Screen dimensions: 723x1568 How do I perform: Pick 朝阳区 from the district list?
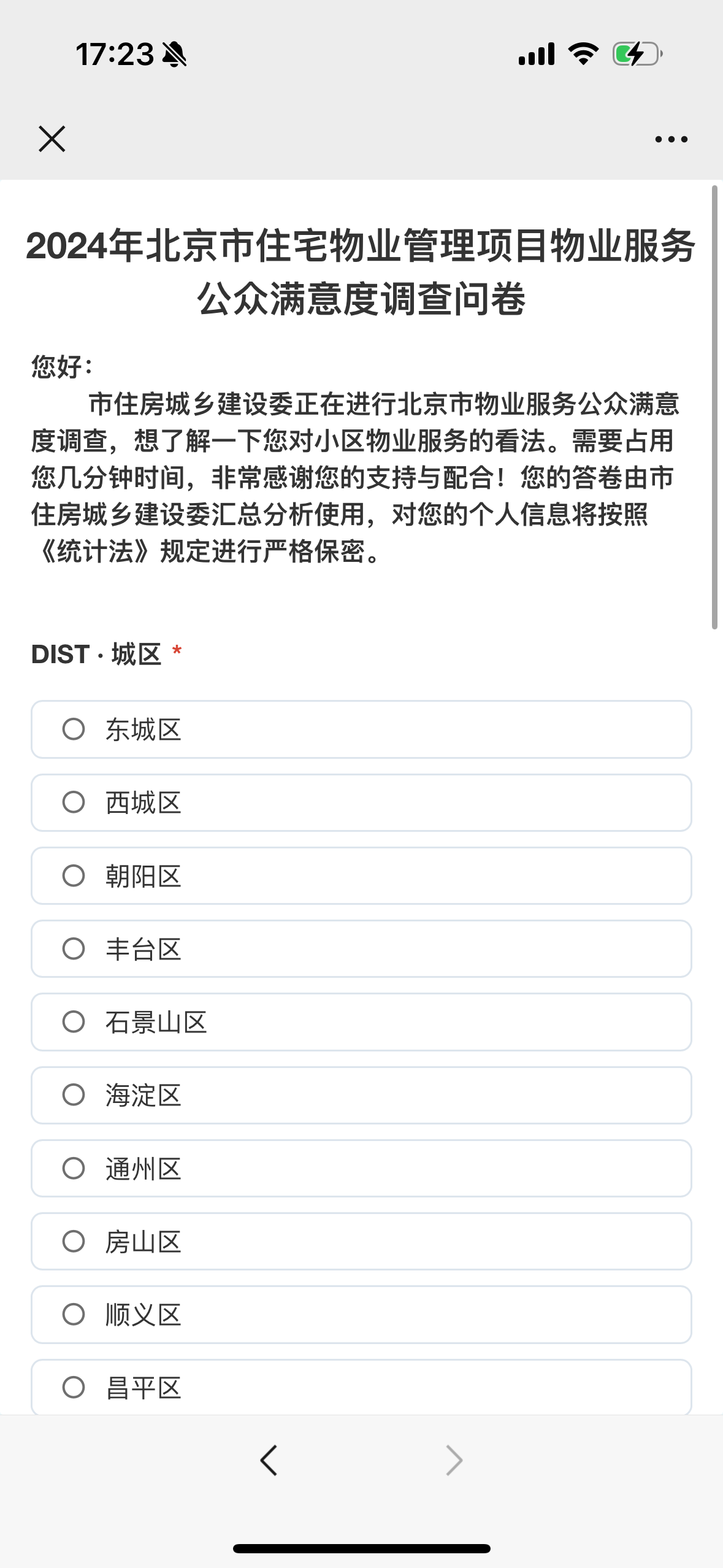pos(361,875)
